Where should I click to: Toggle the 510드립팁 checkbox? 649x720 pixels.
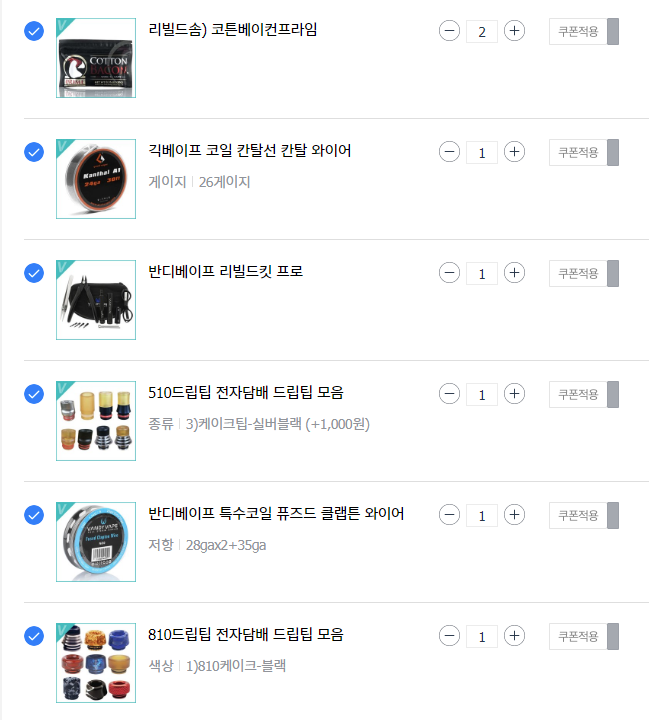pos(34,394)
